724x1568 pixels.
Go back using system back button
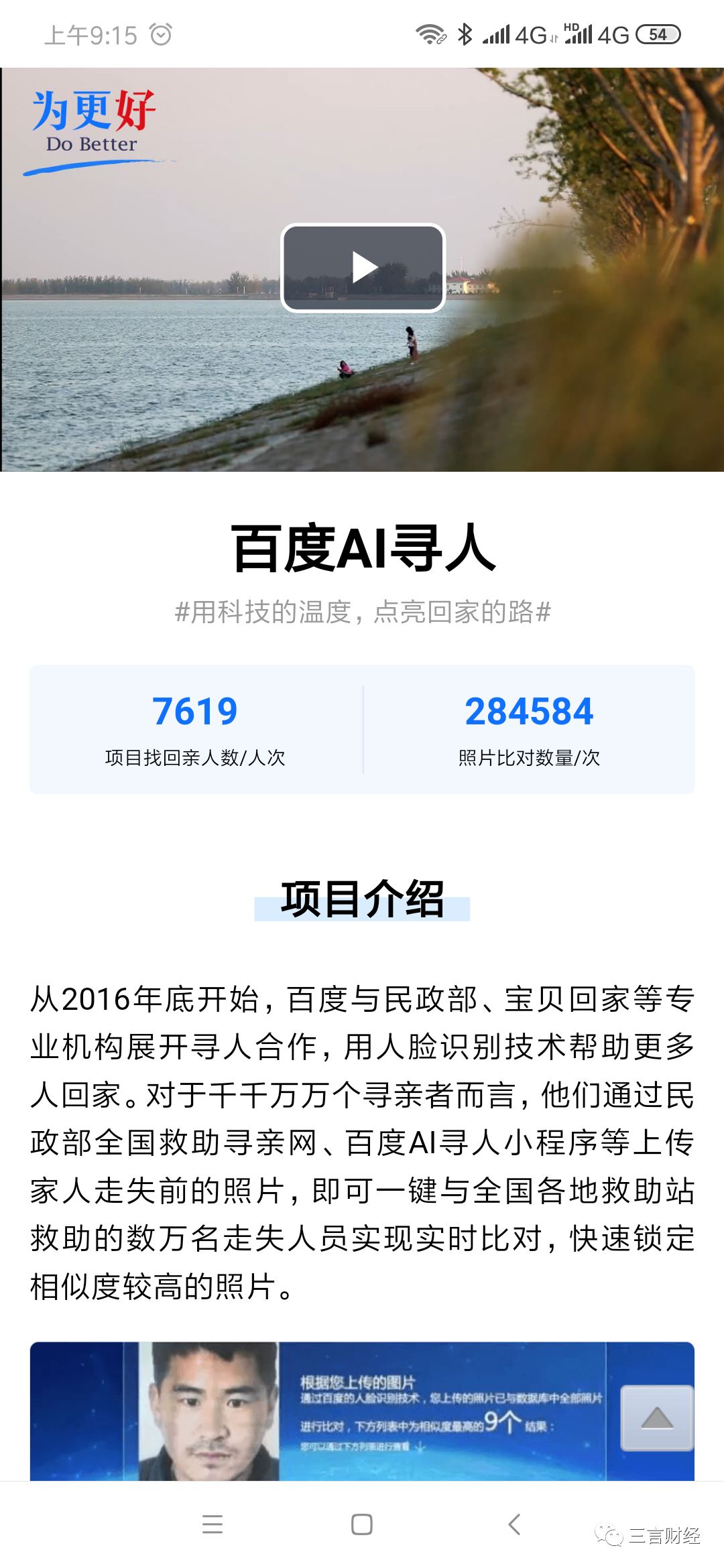[x=514, y=1524]
